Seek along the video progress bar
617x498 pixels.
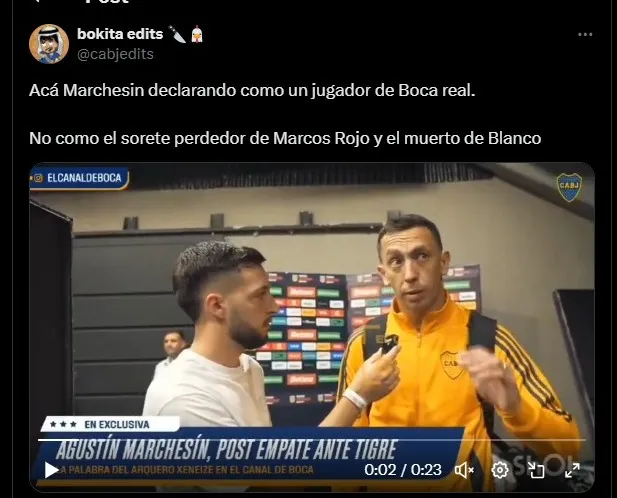tap(300, 440)
